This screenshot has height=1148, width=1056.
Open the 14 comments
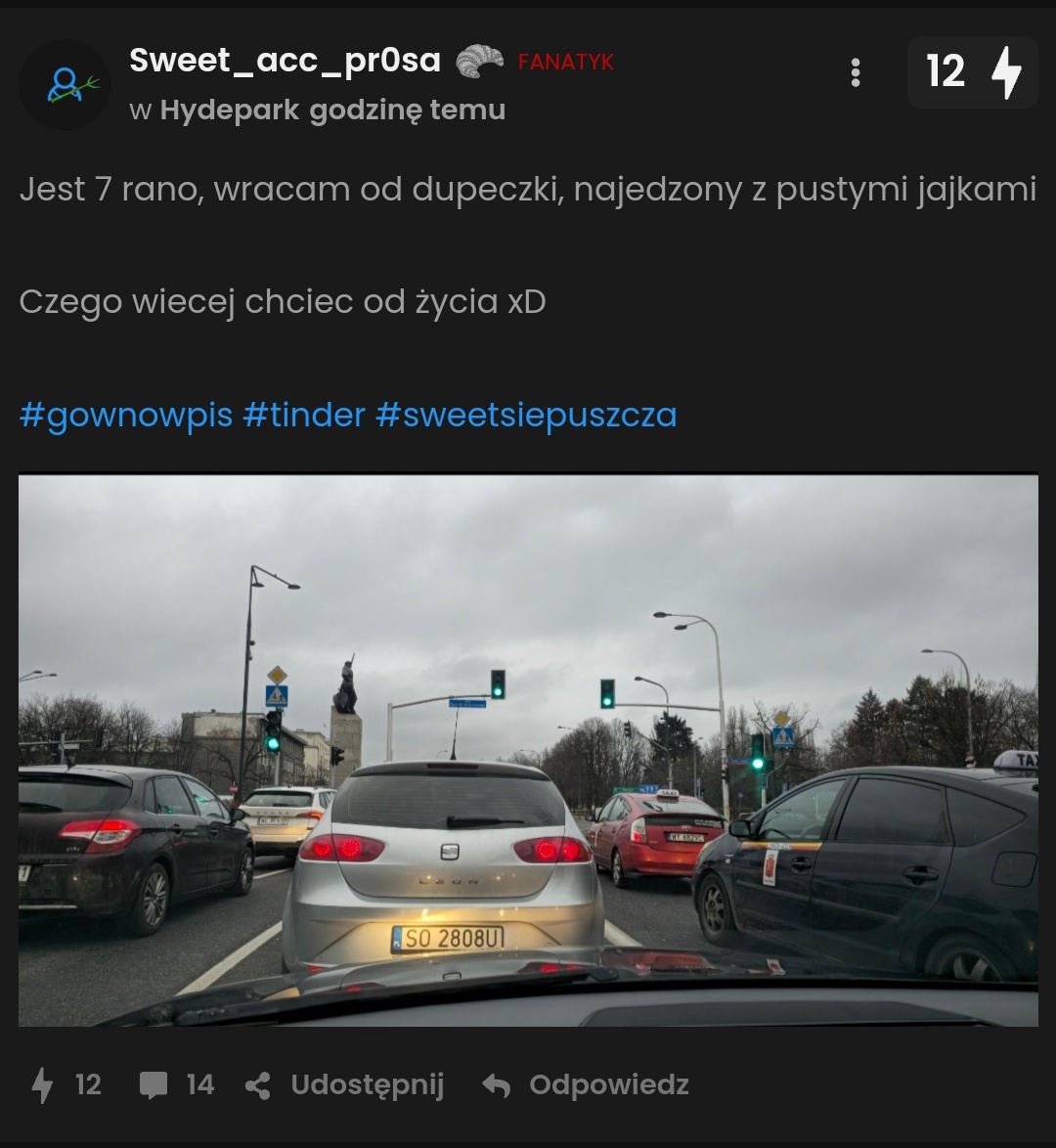click(177, 1085)
